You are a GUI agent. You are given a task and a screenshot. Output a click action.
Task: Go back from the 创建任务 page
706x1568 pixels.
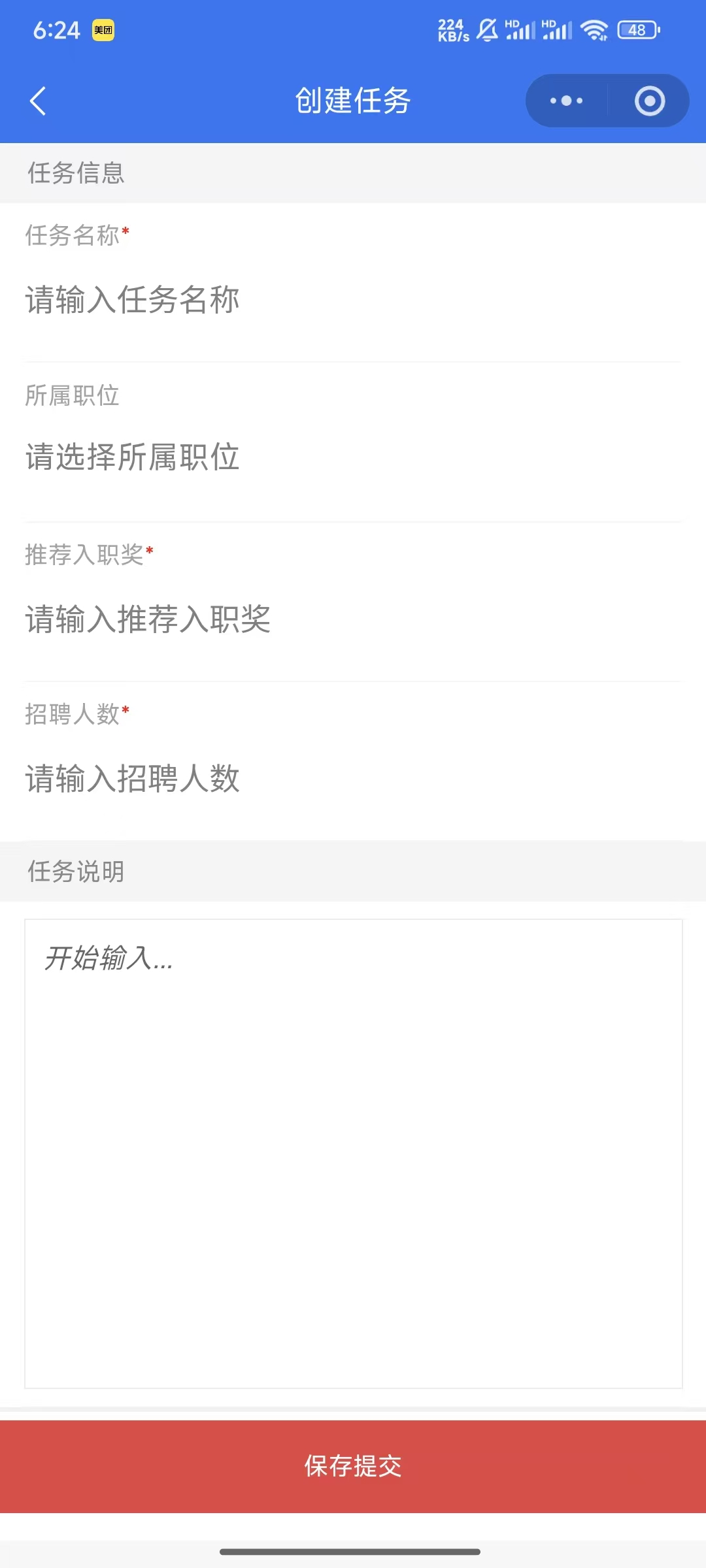[x=38, y=101]
